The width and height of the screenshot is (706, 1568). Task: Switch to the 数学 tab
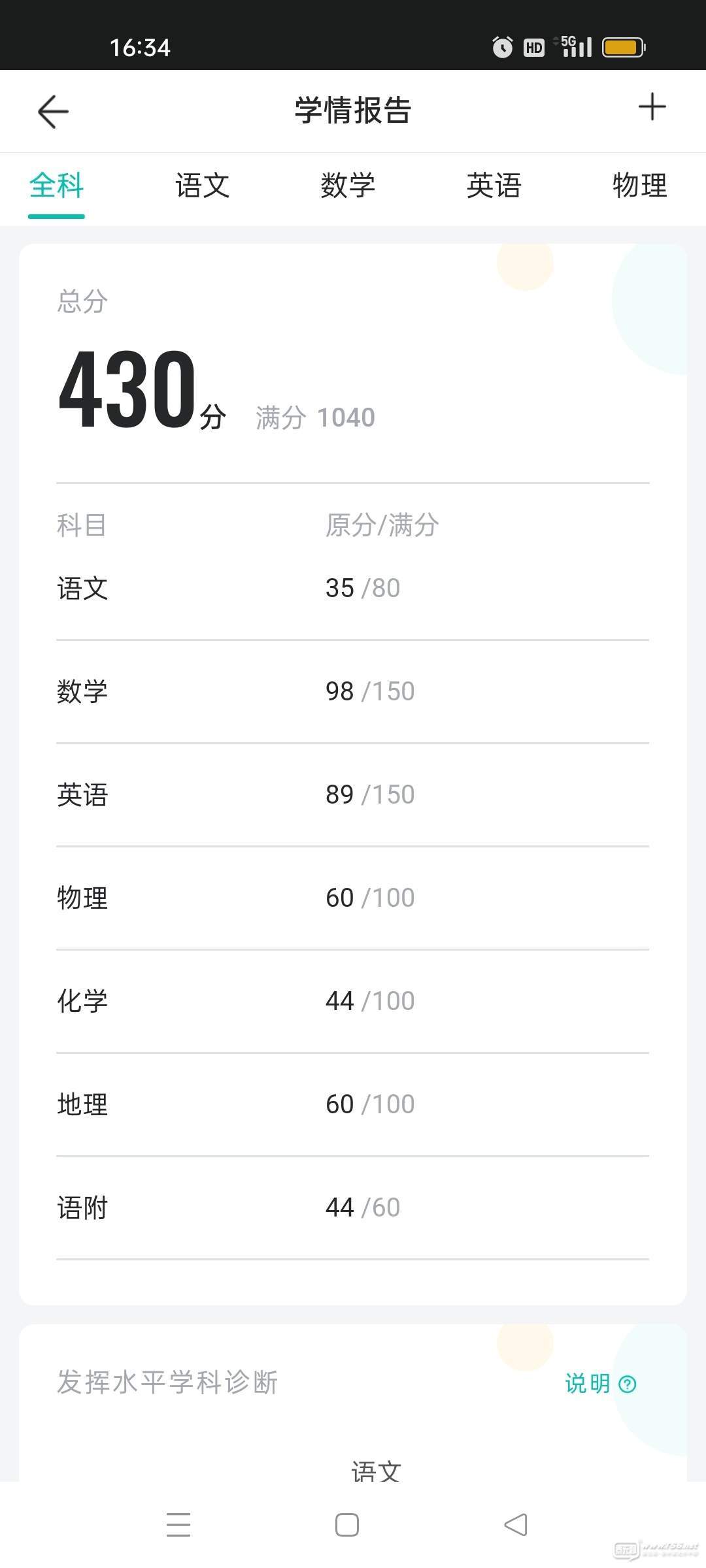[348, 186]
